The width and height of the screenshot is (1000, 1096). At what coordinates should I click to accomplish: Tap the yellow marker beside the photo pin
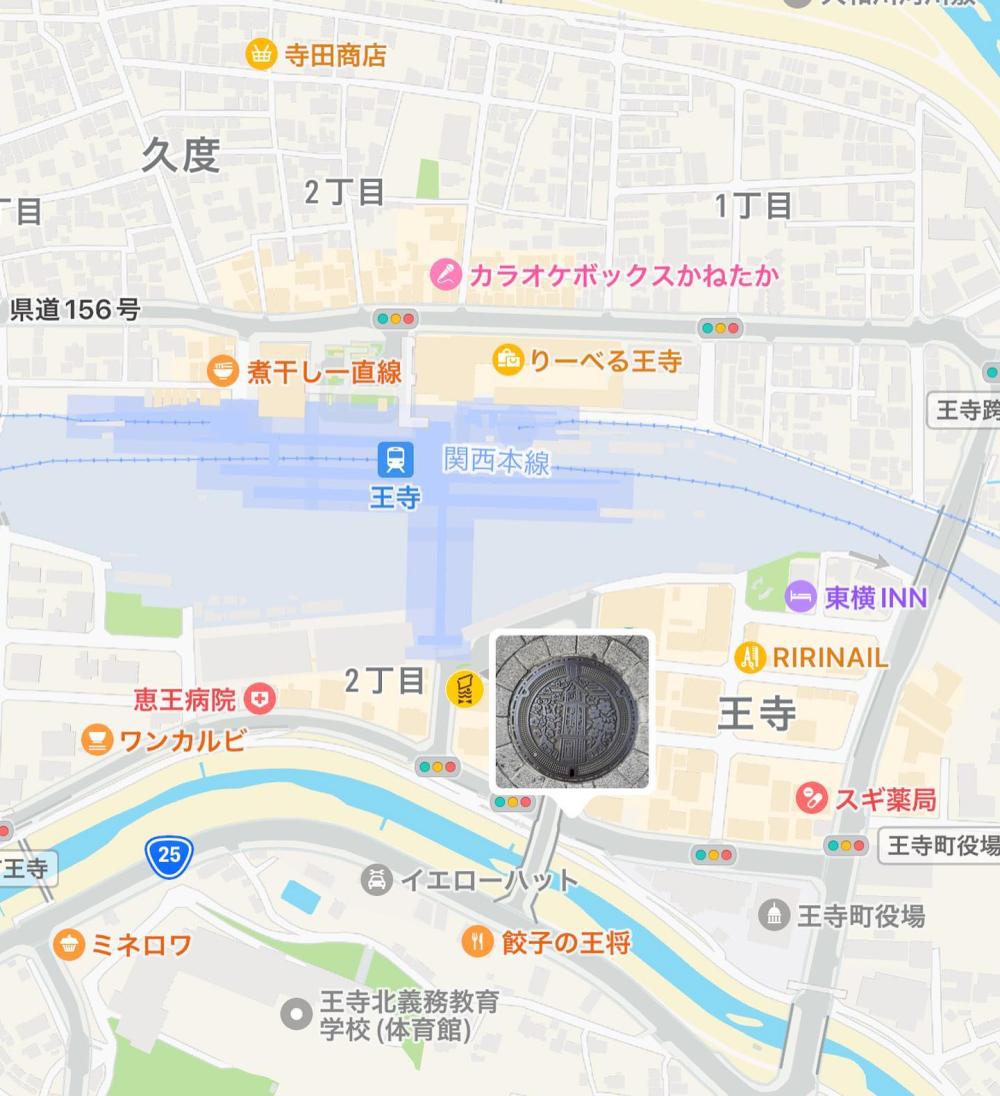[464, 688]
